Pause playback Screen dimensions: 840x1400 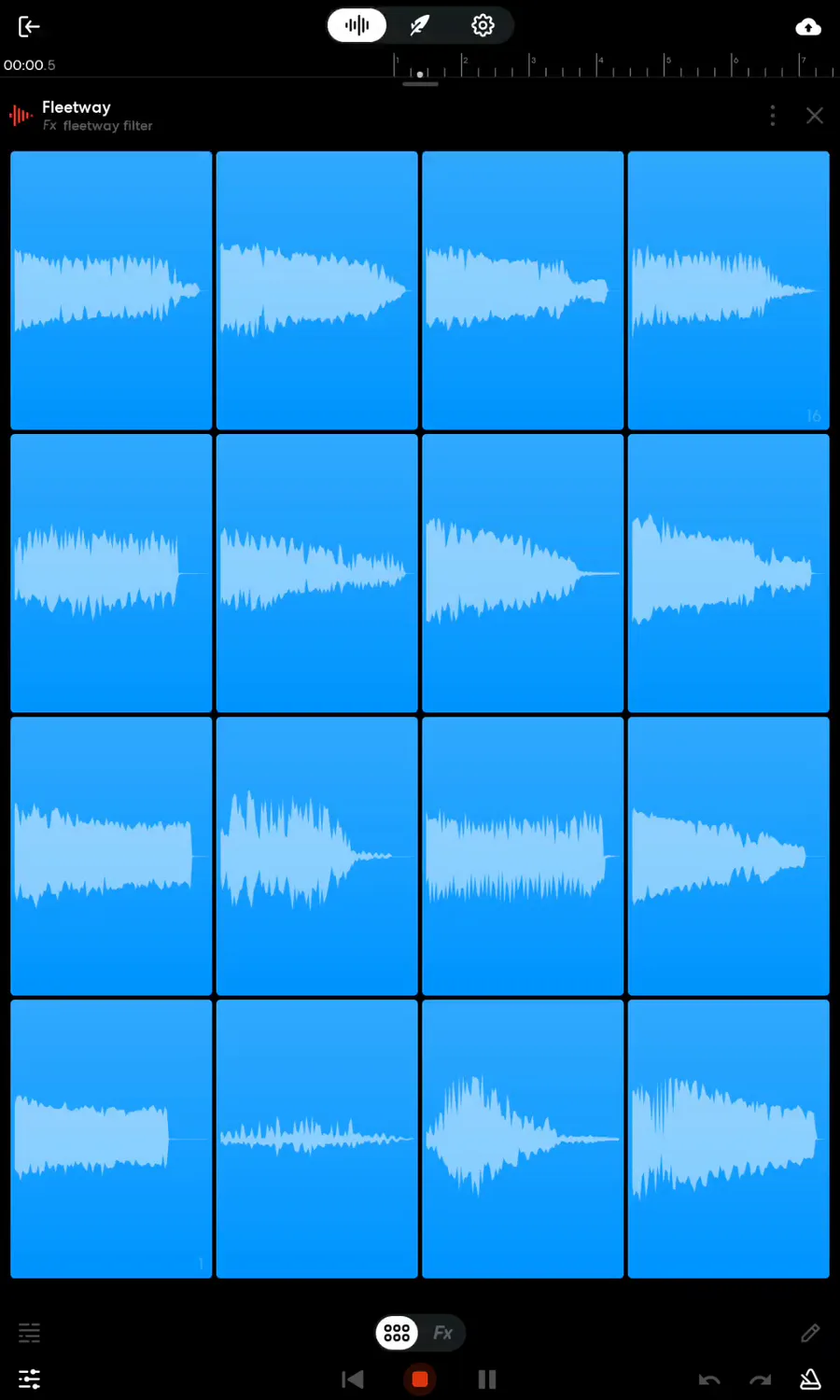click(x=486, y=1379)
